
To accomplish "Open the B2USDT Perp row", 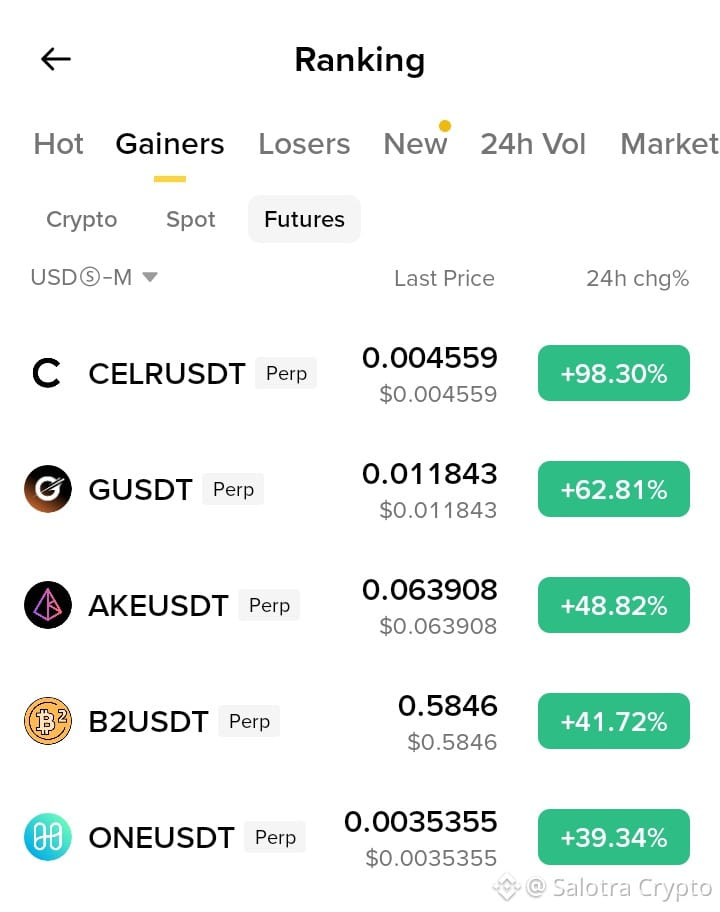I will click(360, 721).
